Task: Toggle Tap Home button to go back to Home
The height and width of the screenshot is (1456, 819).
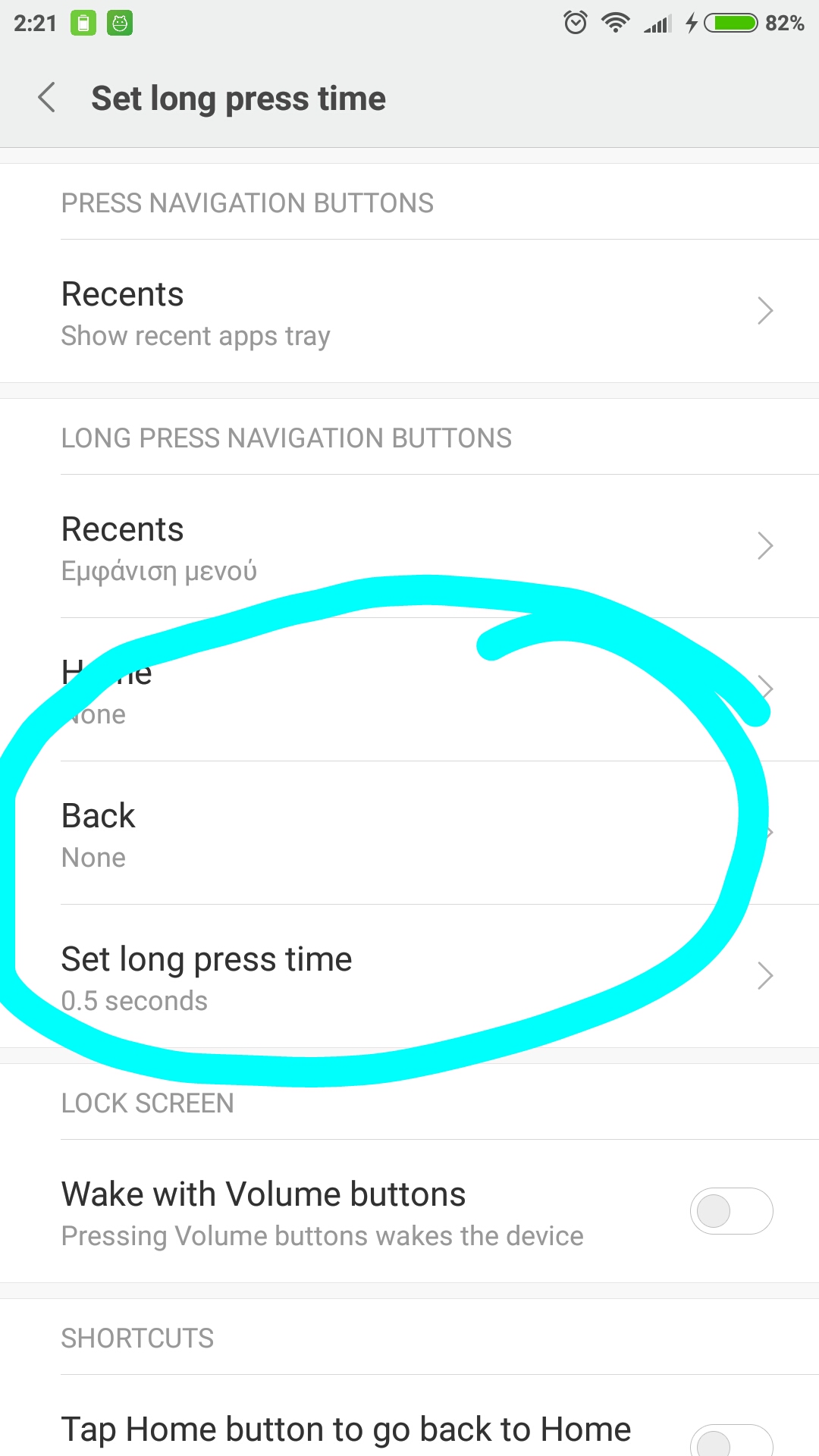Action: pos(730,1438)
